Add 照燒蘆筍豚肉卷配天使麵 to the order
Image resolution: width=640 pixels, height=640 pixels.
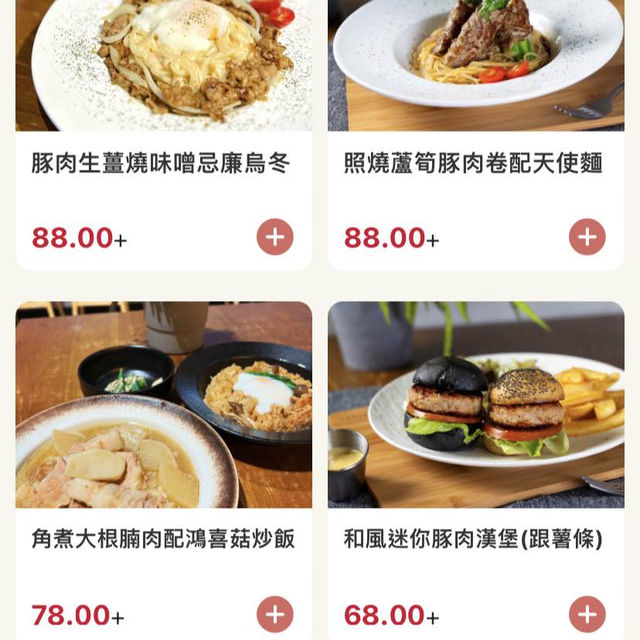pos(587,237)
